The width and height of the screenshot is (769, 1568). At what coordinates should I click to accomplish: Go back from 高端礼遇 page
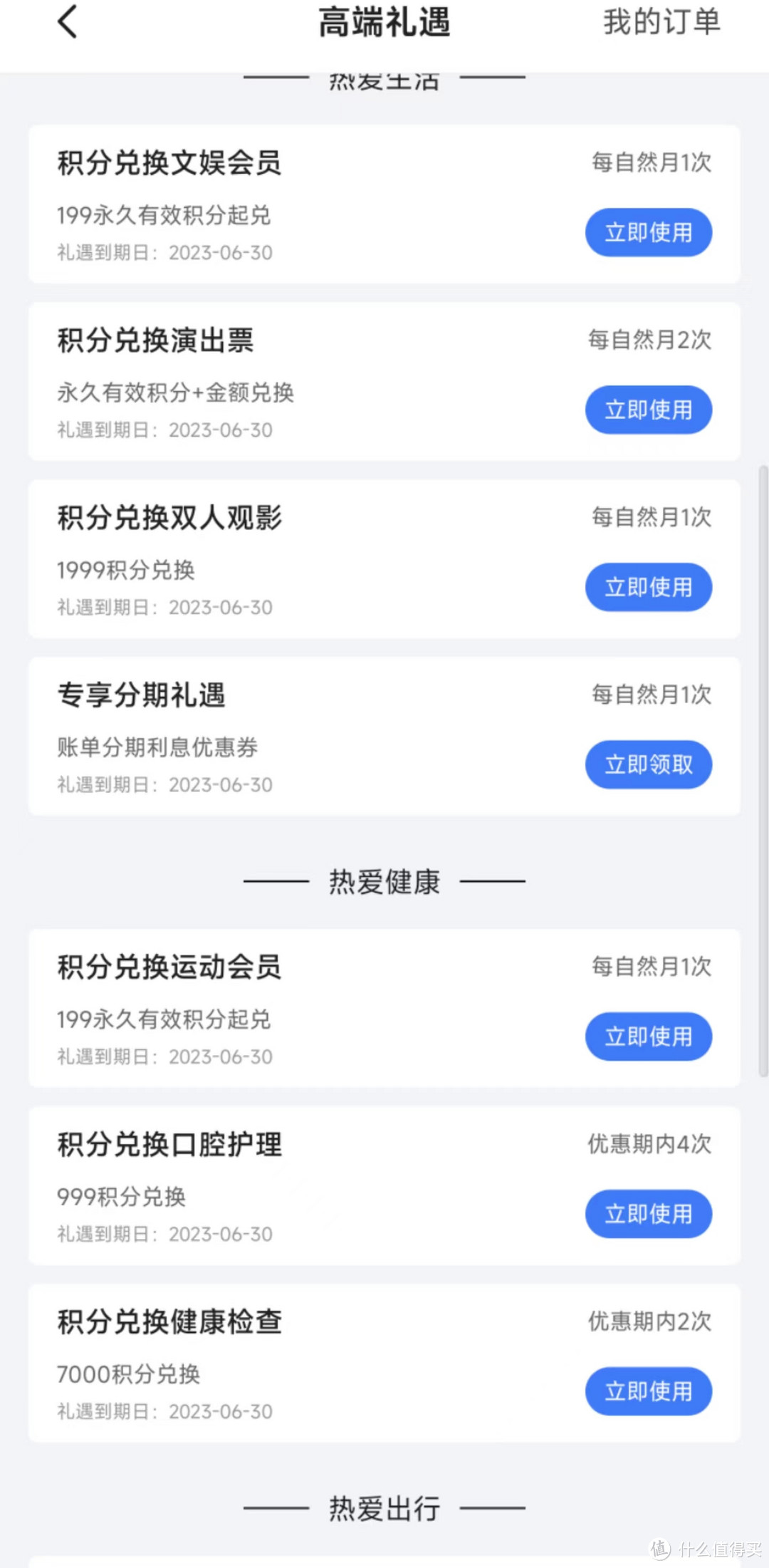(x=68, y=21)
